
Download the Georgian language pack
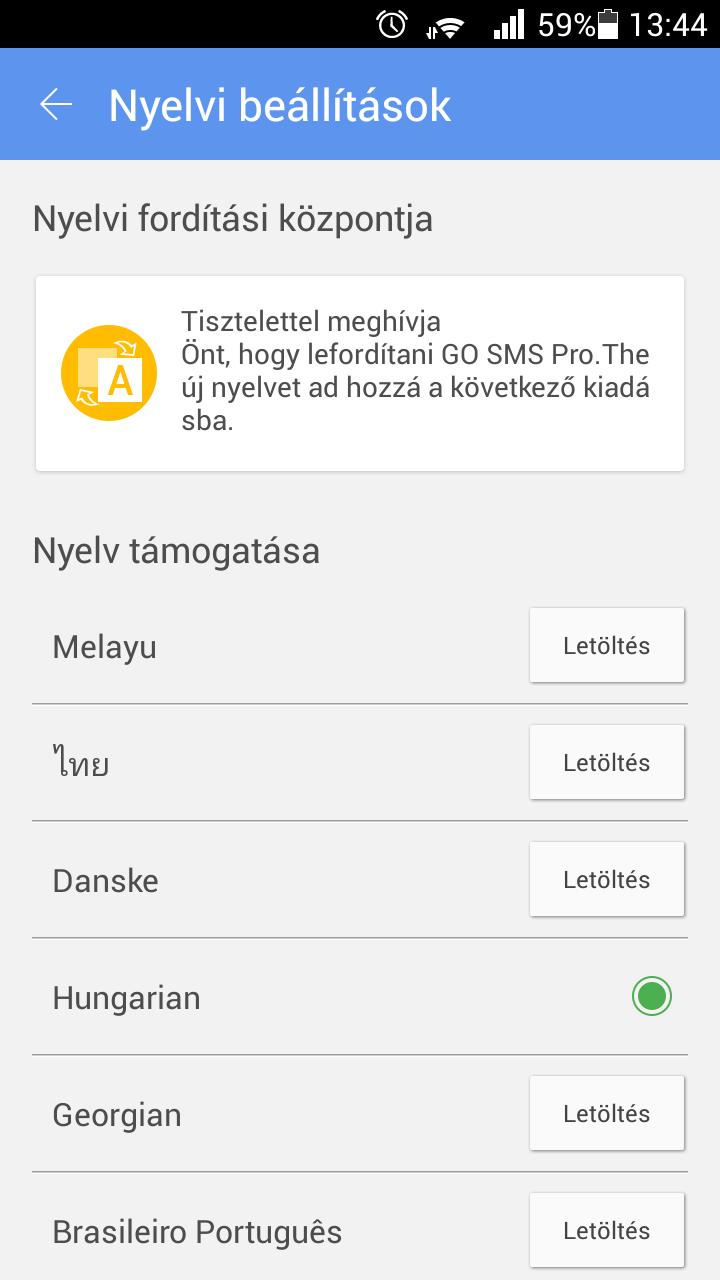(606, 1112)
